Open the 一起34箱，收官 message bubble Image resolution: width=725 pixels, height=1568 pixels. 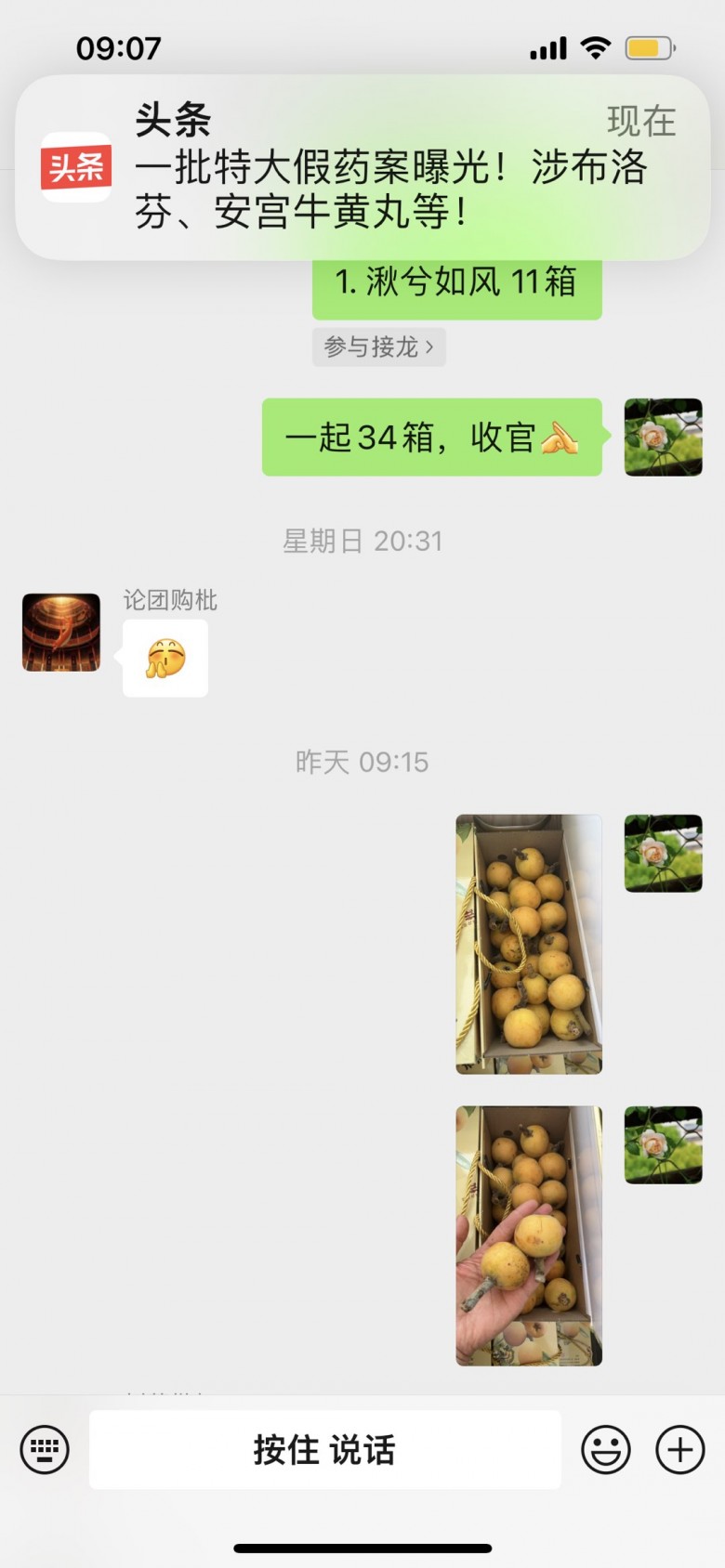[x=431, y=438]
